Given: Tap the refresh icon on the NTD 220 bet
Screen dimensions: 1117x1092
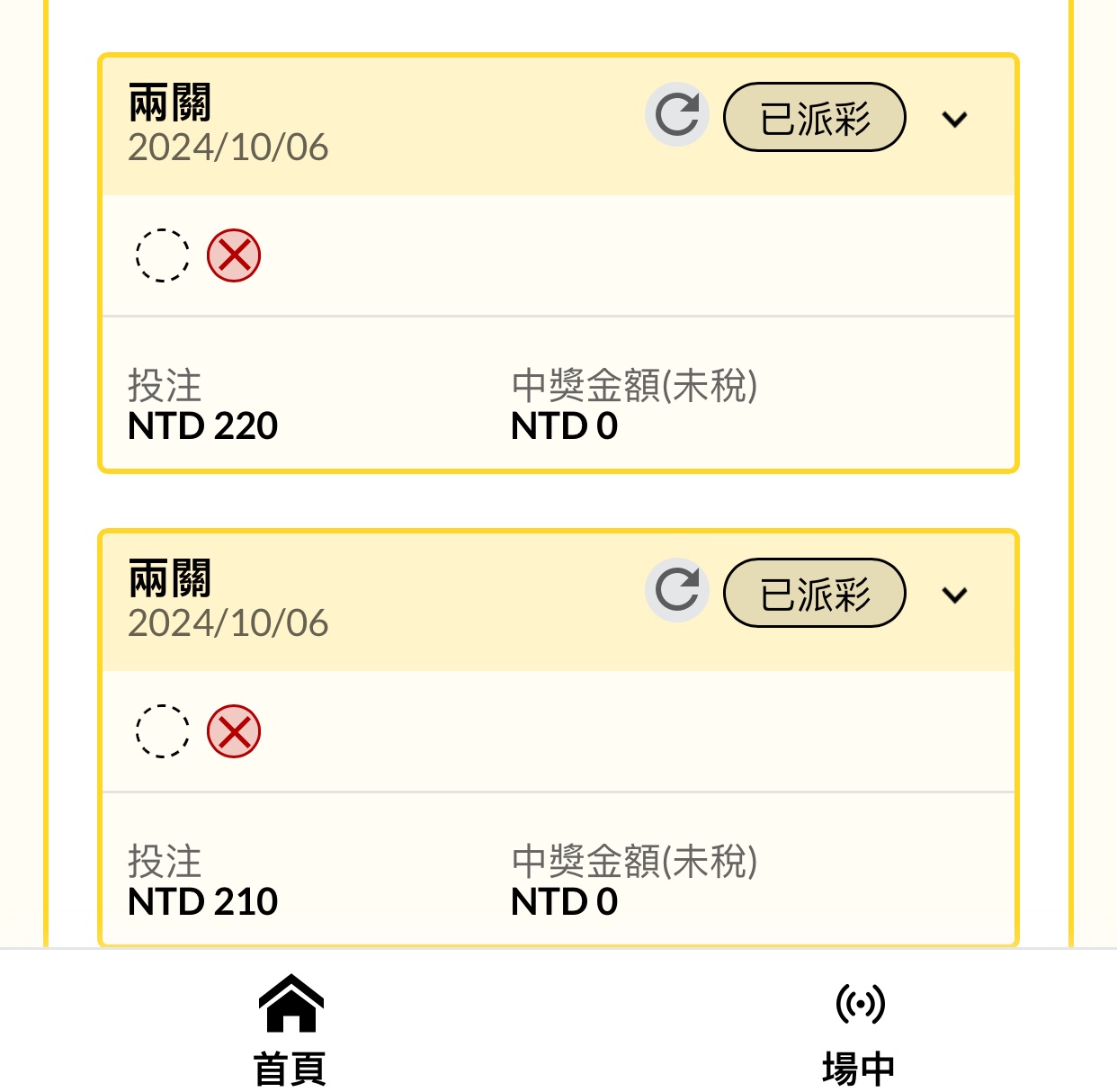Looking at the screenshot, I should point(676,115).
